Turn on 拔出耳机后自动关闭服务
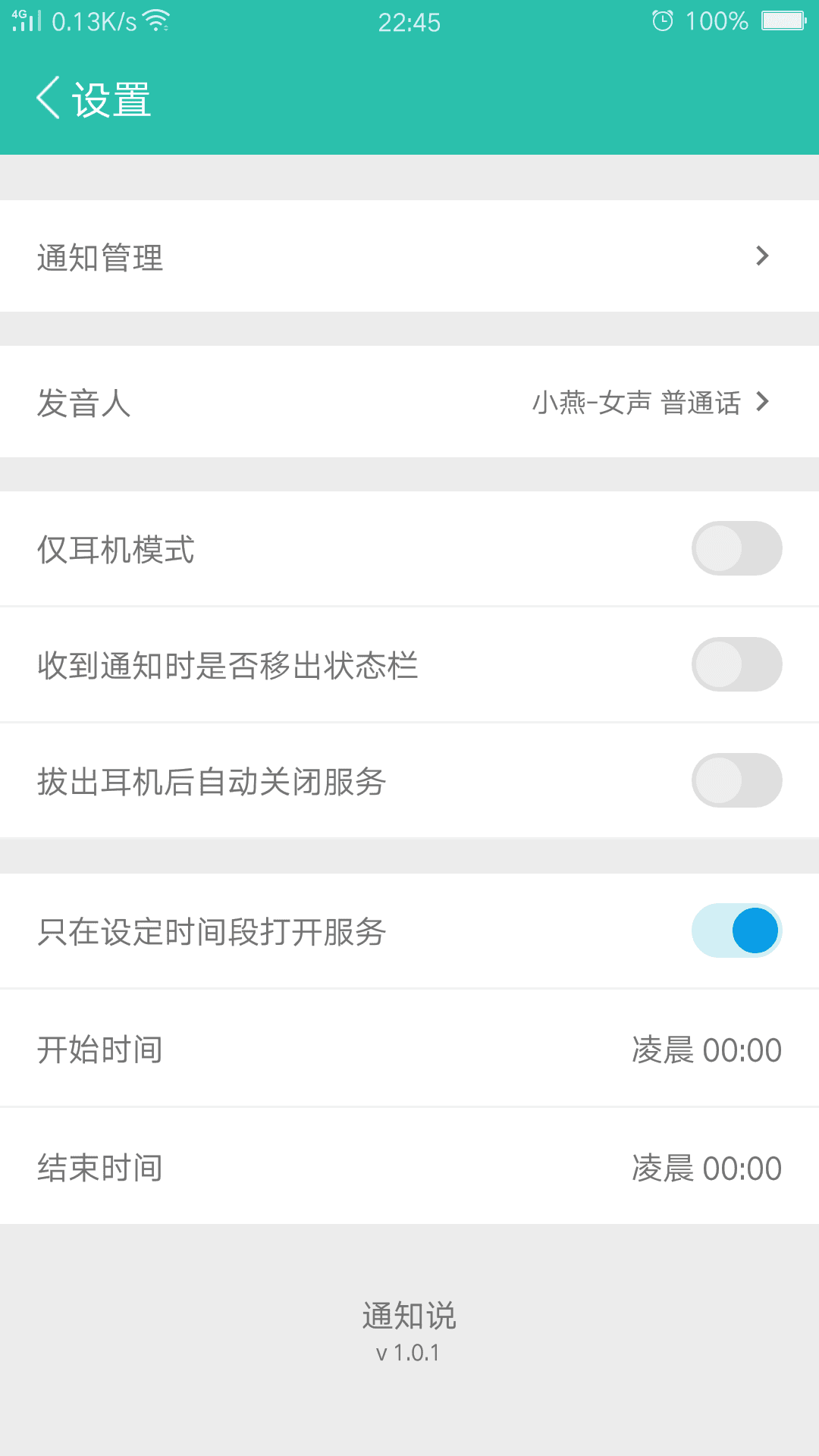 click(x=736, y=780)
